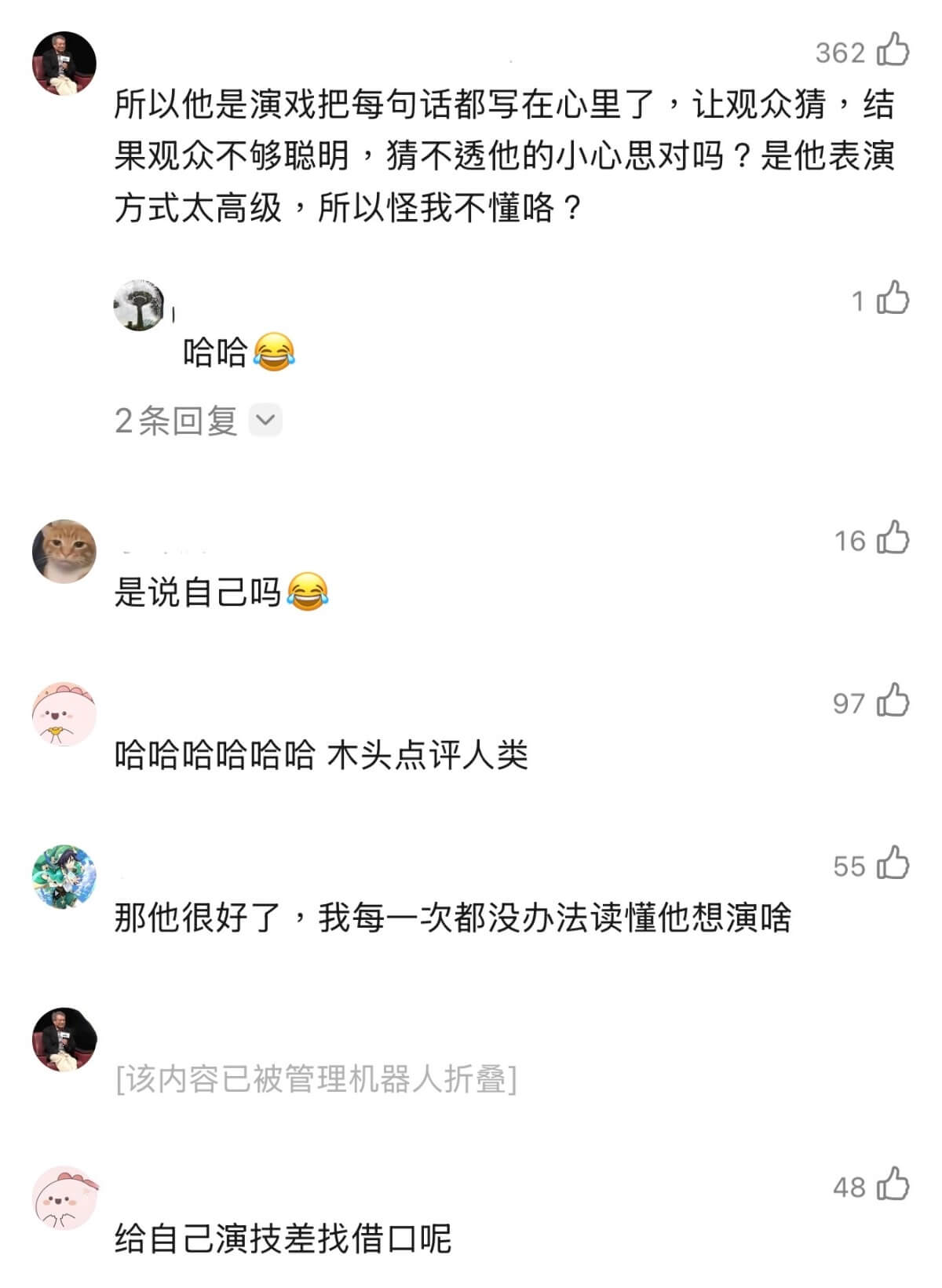Expand the "2条回复" replies
The width and height of the screenshot is (942, 1288).
tap(198, 421)
